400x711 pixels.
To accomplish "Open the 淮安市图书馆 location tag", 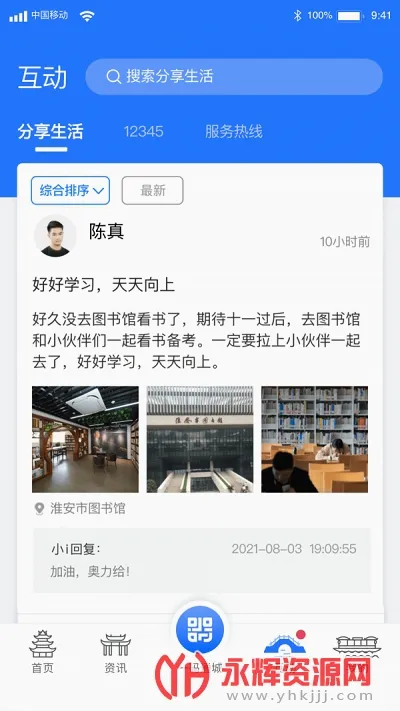I will tap(80, 509).
